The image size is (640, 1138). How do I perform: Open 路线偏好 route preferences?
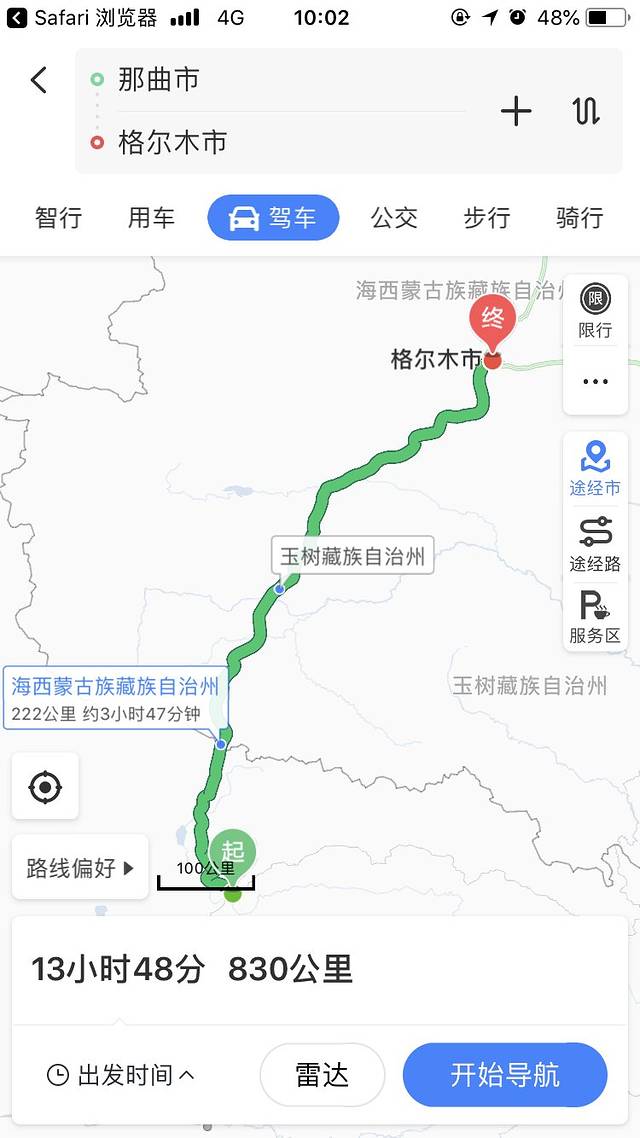click(80, 867)
